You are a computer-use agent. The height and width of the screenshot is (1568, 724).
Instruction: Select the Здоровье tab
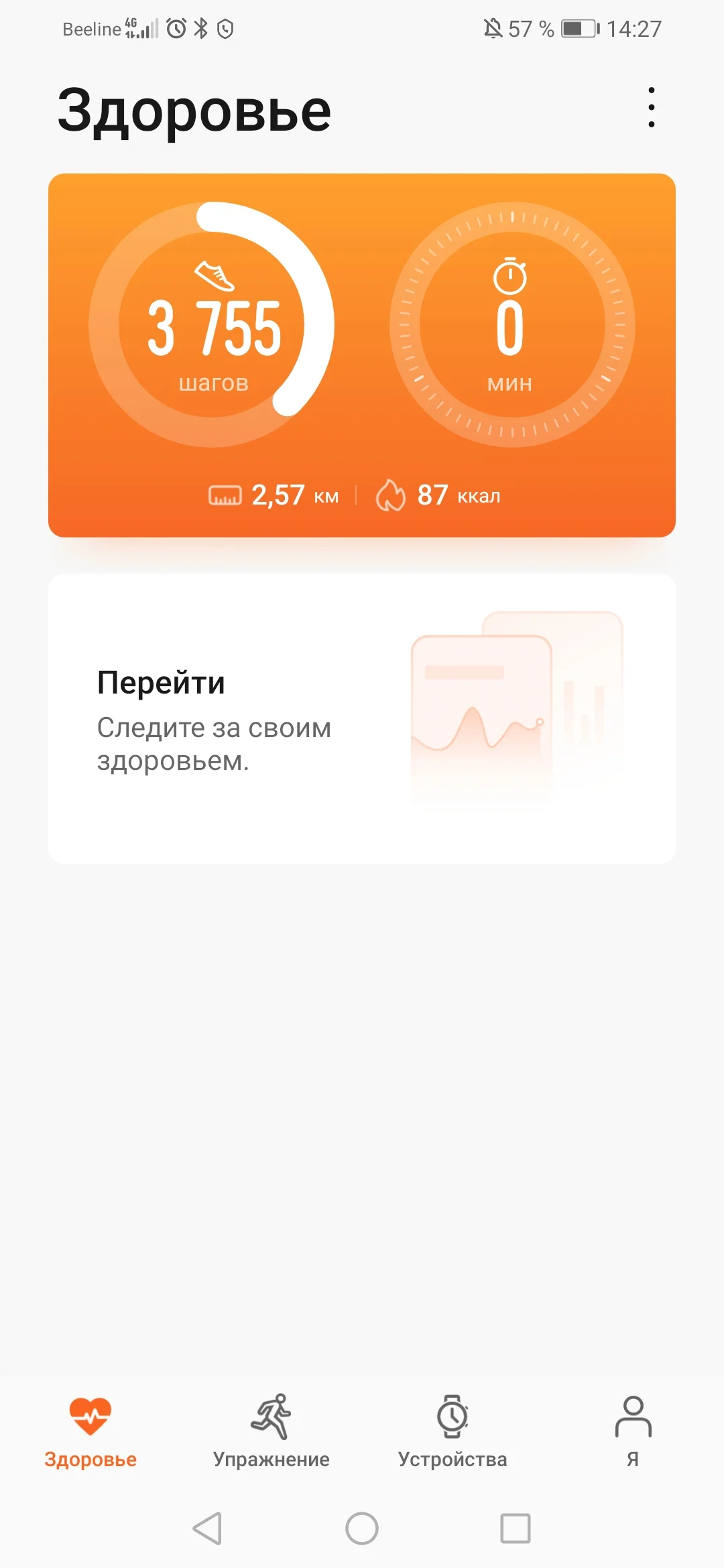90,1432
